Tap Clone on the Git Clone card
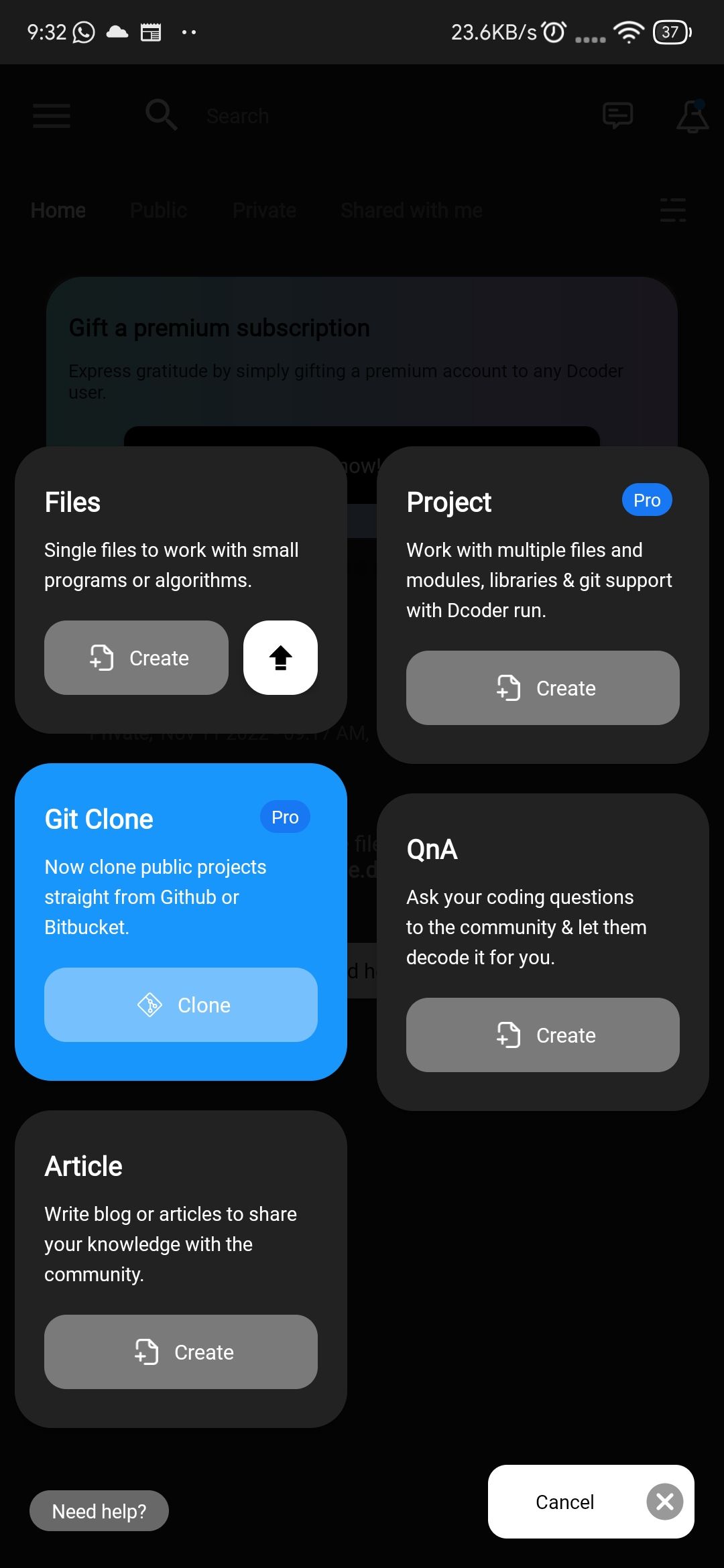This screenshot has width=724, height=1568. 180,1005
